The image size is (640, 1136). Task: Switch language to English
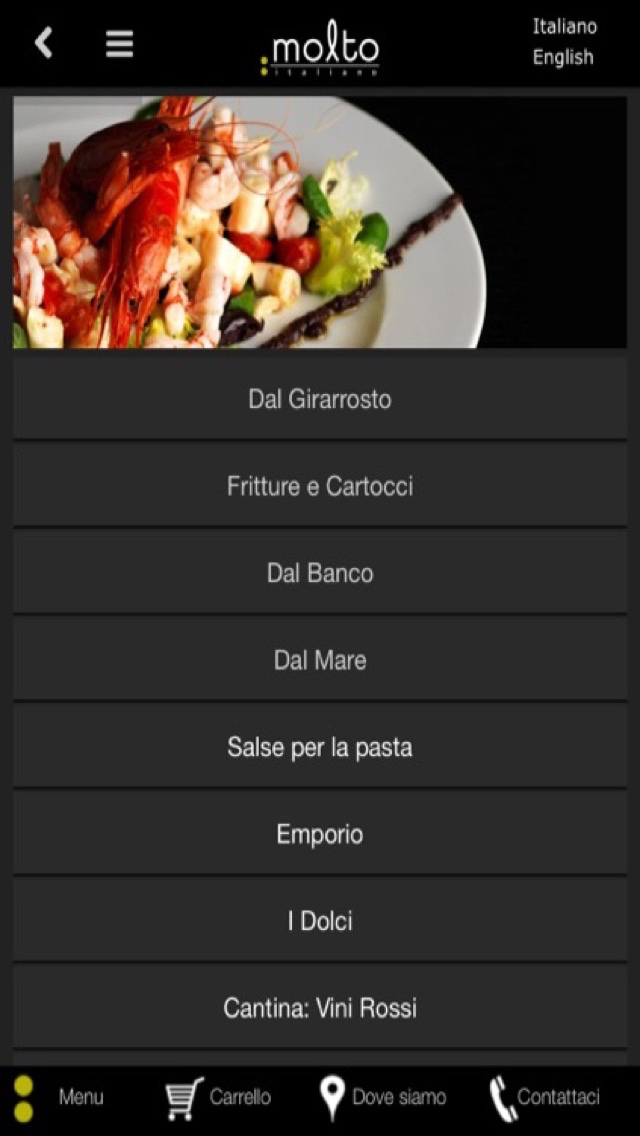pyautogui.click(x=562, y=57)
